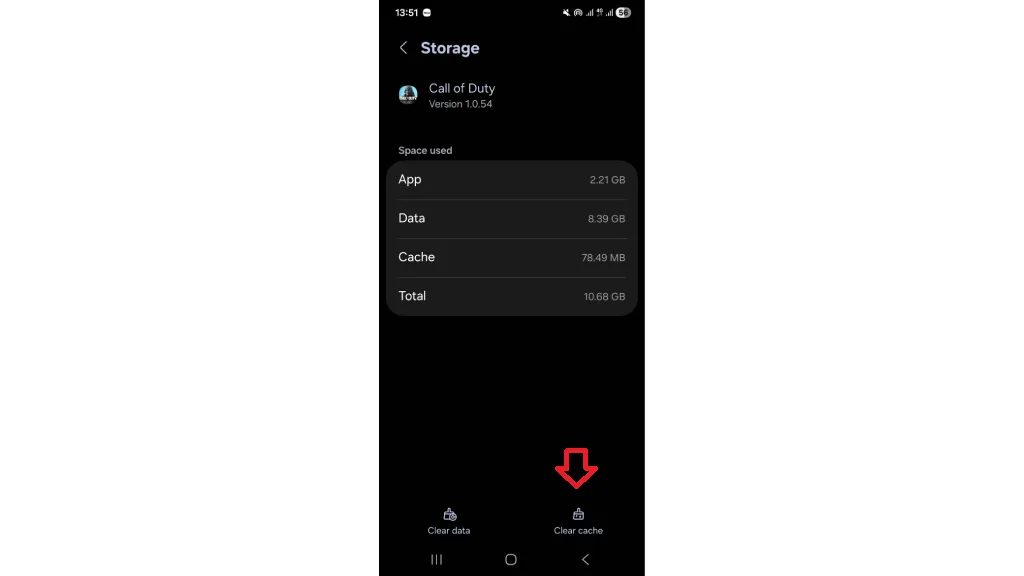Go back from the Storage screen

coord(404,48)
